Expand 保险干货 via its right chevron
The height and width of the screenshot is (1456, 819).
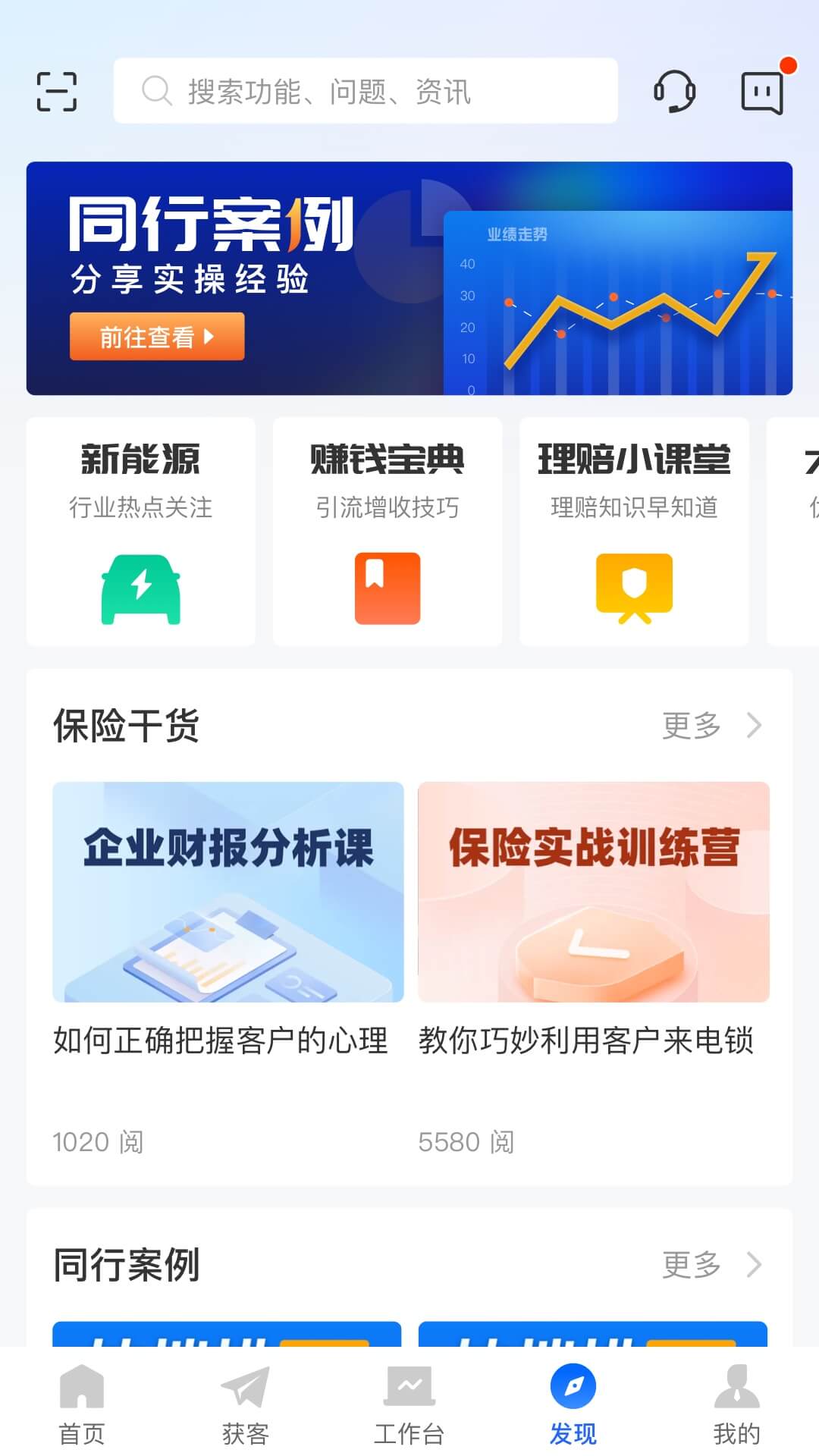point(753,726)
